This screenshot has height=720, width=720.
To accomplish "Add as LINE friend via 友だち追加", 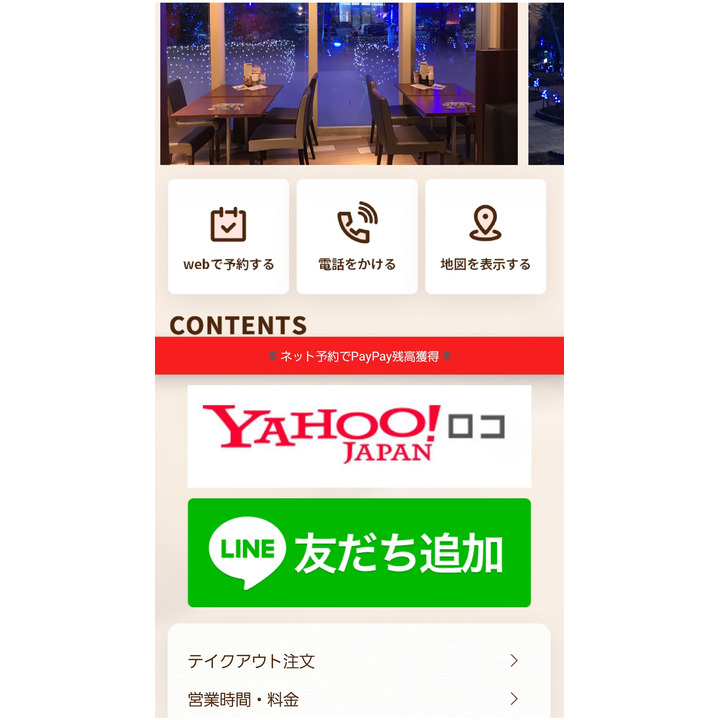I will [359, 553].
